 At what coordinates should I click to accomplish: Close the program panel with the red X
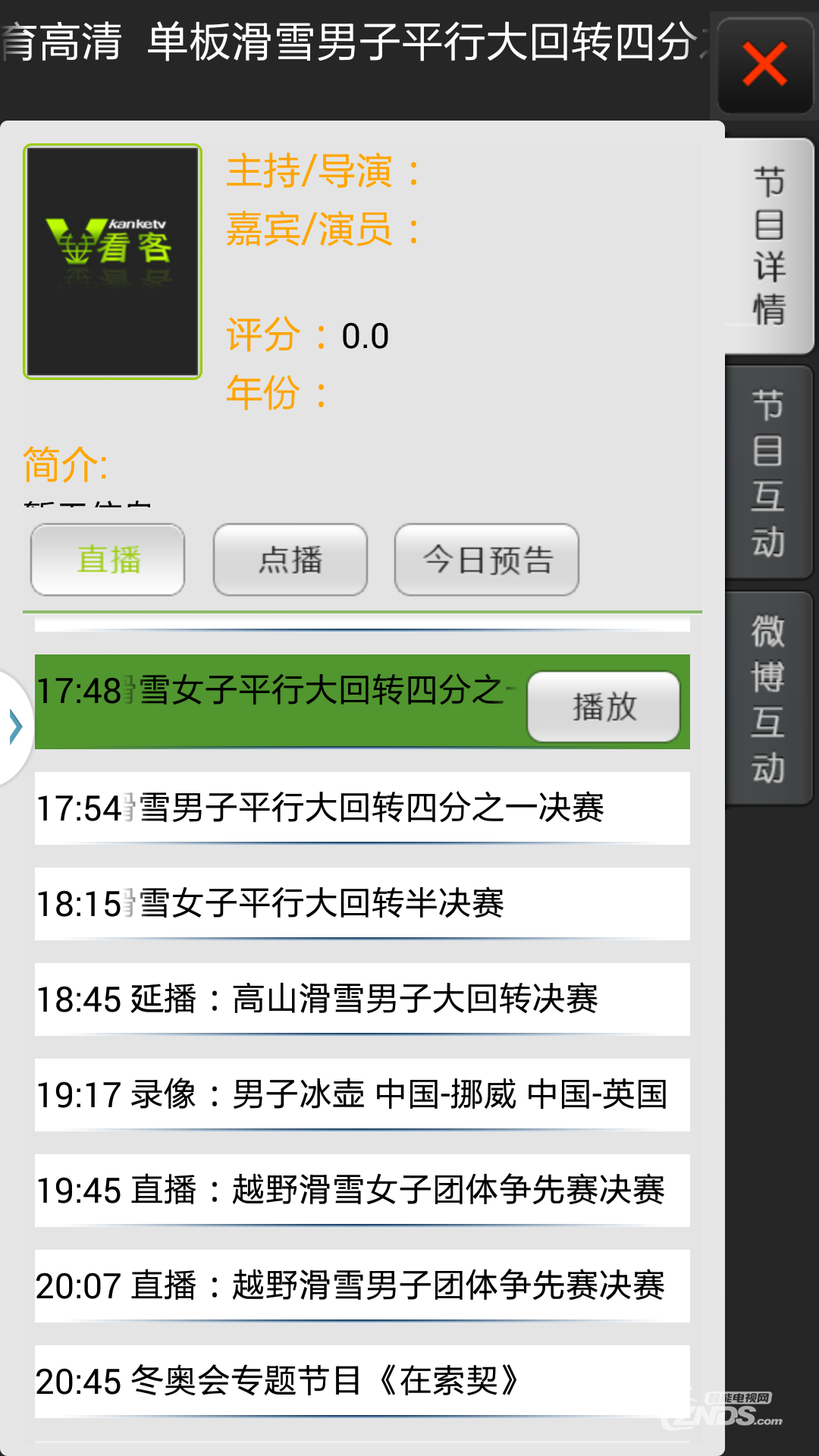coord(764,65)
